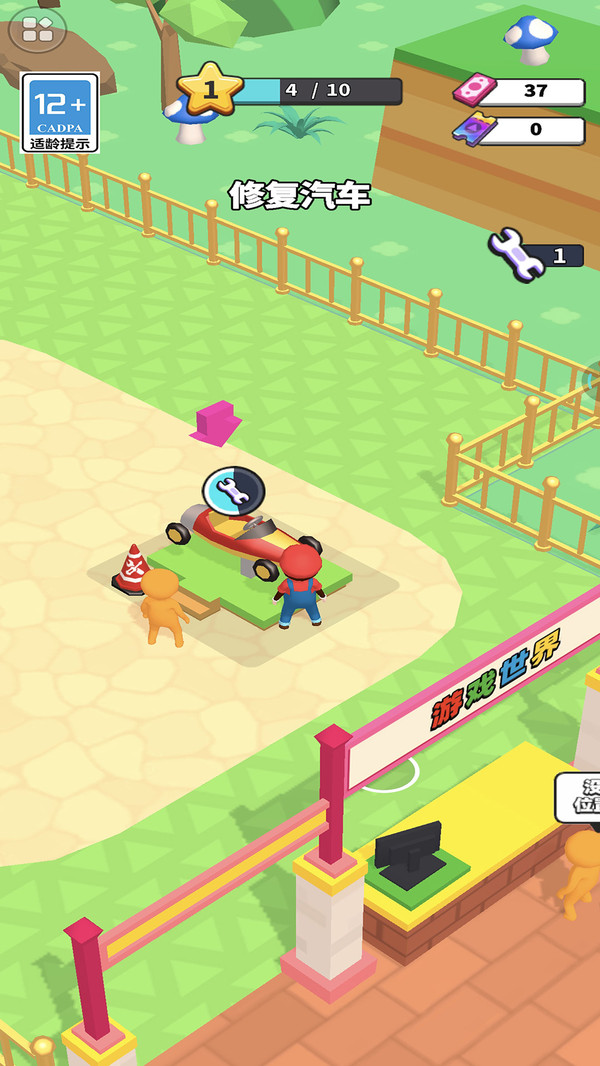Open the CADPA 12+ age rating notice

tap(60, 112)
